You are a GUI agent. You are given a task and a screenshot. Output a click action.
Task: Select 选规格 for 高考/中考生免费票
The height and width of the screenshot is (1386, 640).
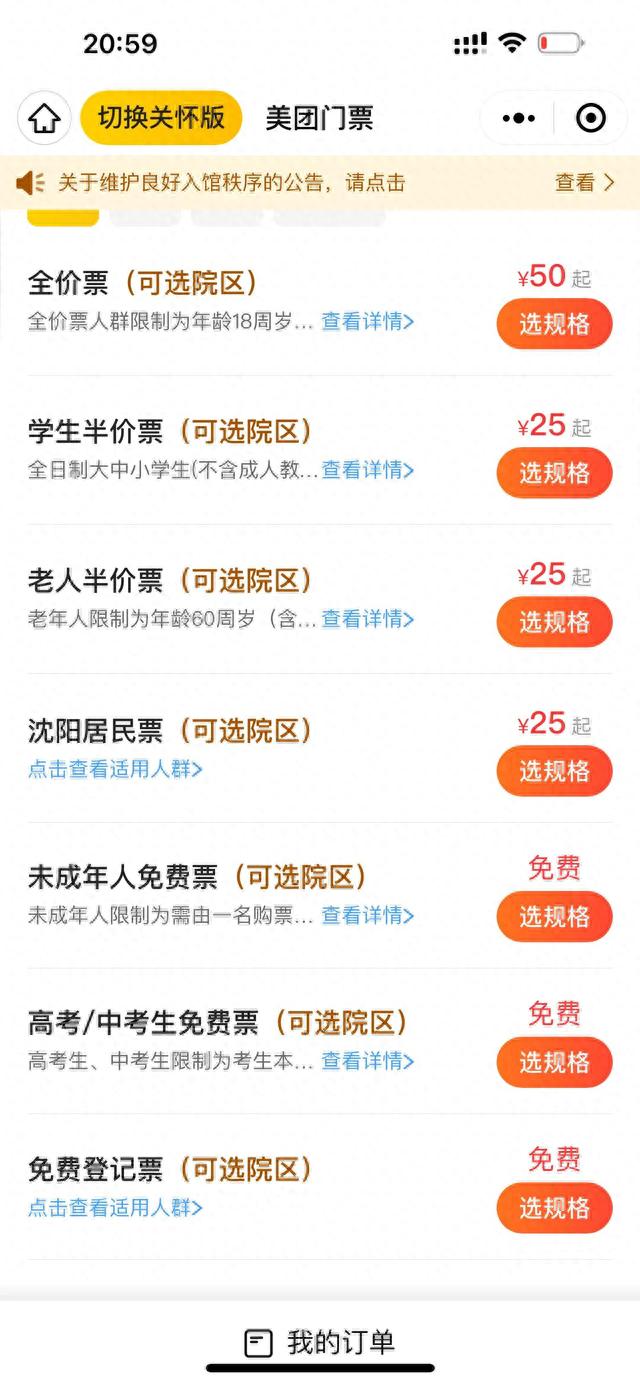[x=554, y=1062]
